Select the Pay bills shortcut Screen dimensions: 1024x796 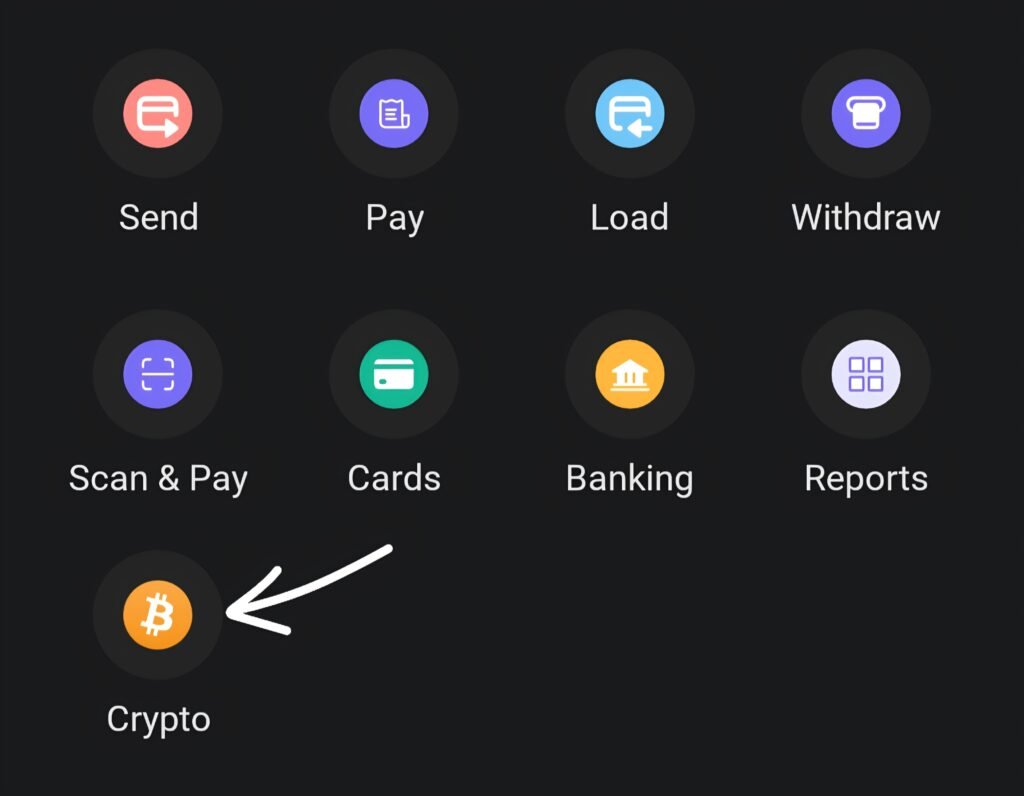[x=394, y=114]
